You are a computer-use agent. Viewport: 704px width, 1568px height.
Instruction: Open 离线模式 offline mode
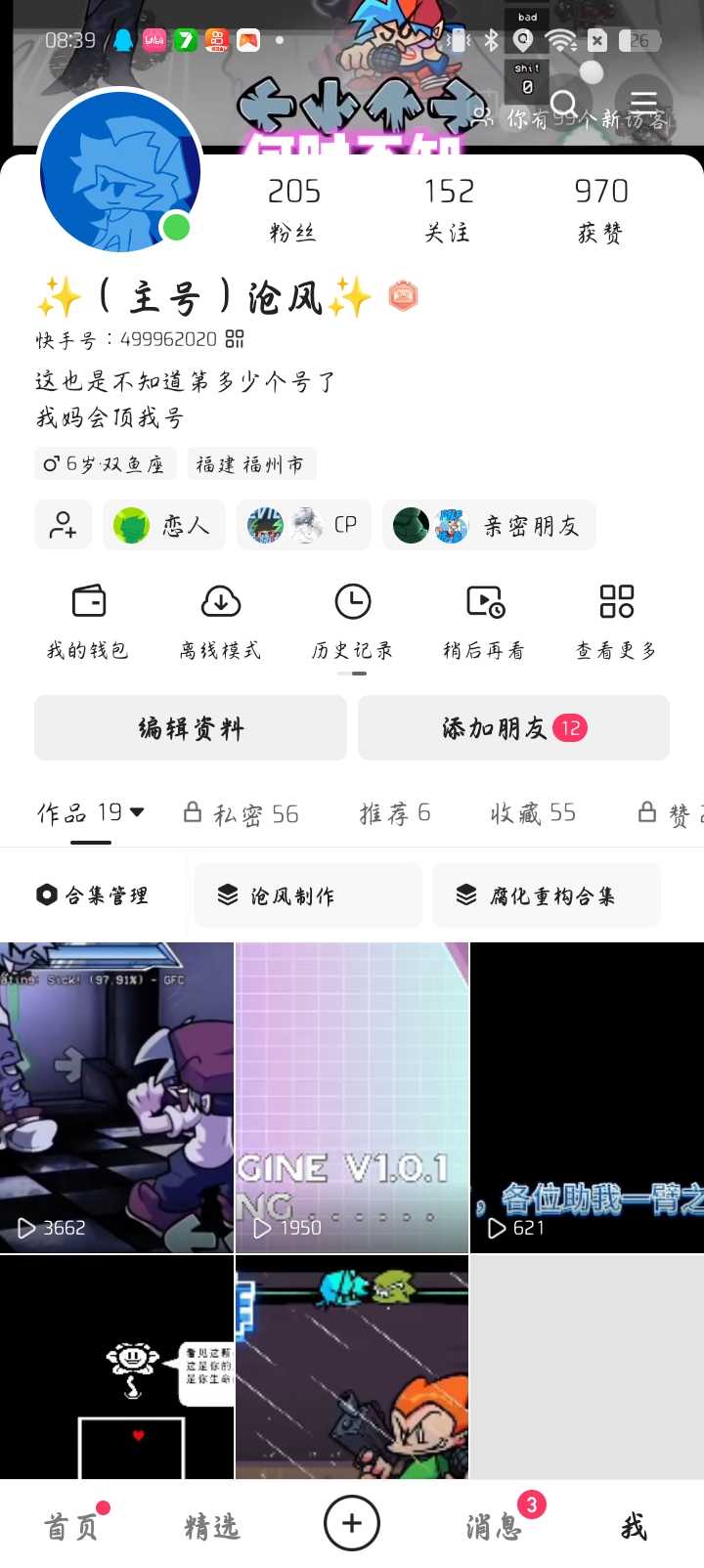[221, 622]
